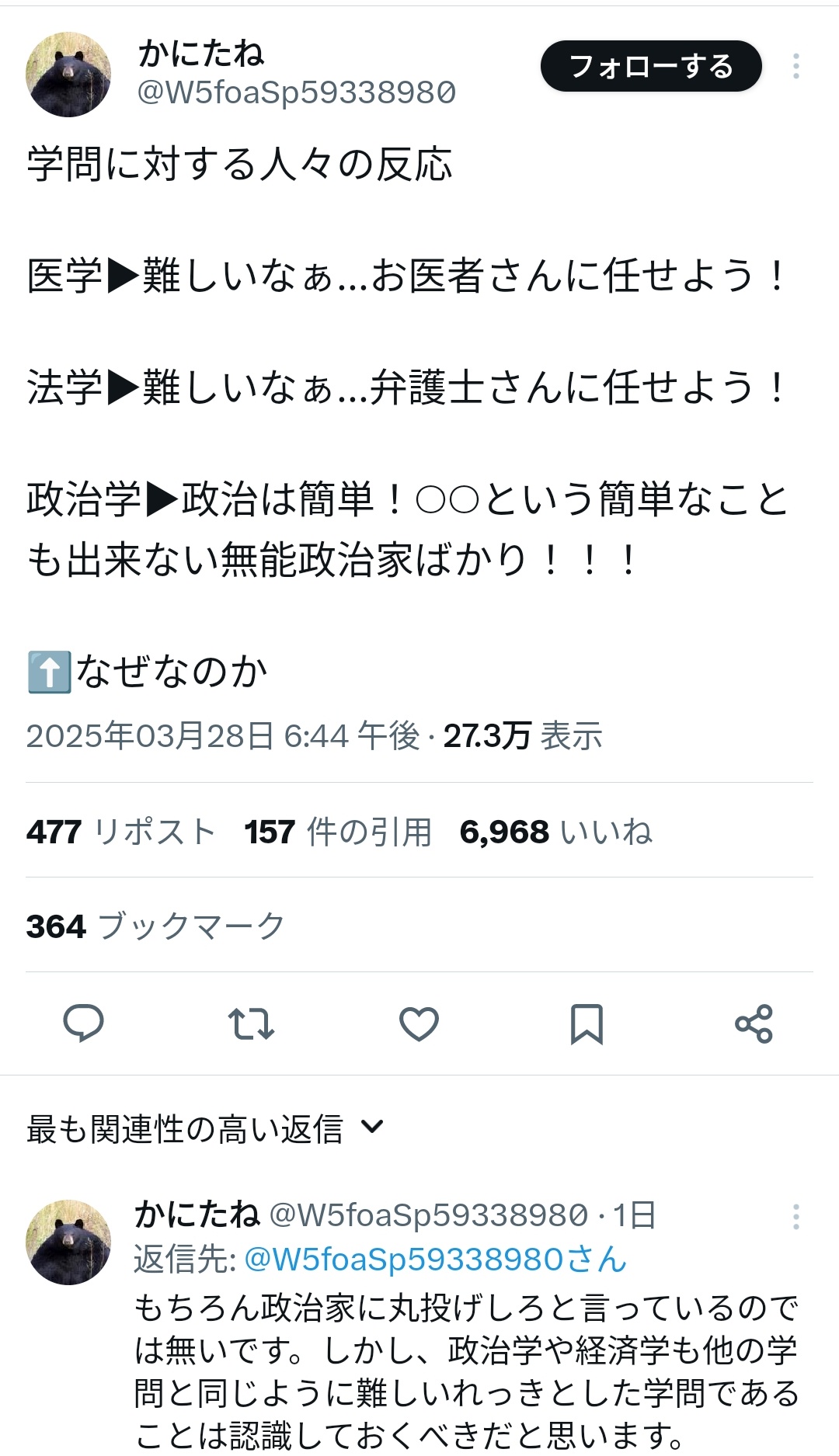Open かにたね's profile picture on the main post
This screenshot has height=1456, width=839.
pyautogui.click(x=68, y=75)
